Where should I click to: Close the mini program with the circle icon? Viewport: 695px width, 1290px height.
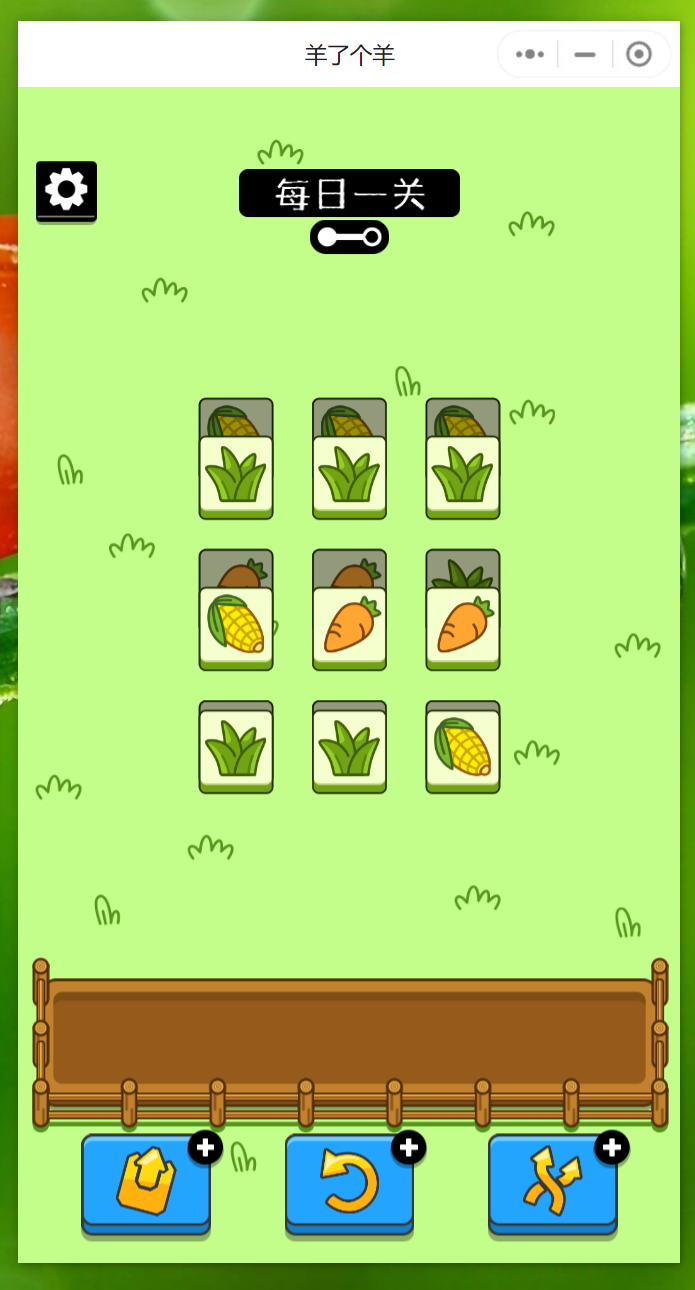(x=639, y=54)
